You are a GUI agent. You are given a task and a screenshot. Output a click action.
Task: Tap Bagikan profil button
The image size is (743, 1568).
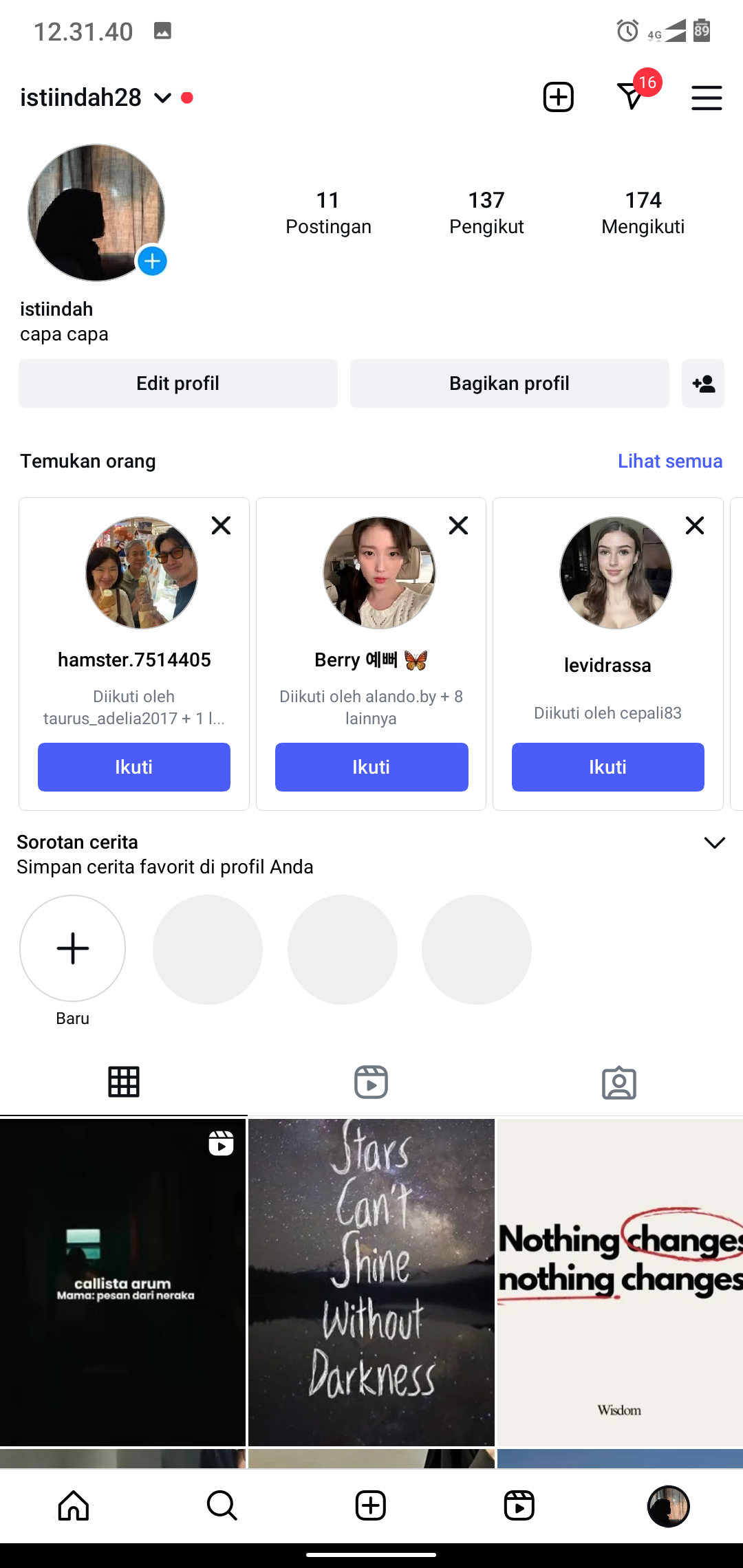coord(509,383)
